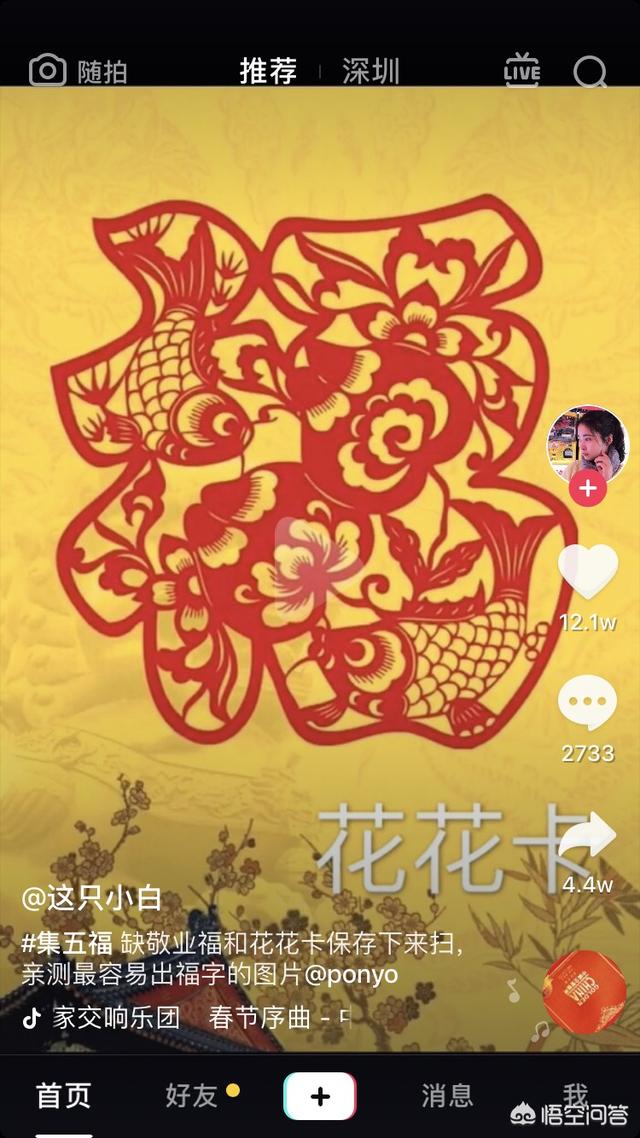Open the LIVE streams icon
Screen dimensions: 640x1138
pyautogui.click(x=522, y=71)
